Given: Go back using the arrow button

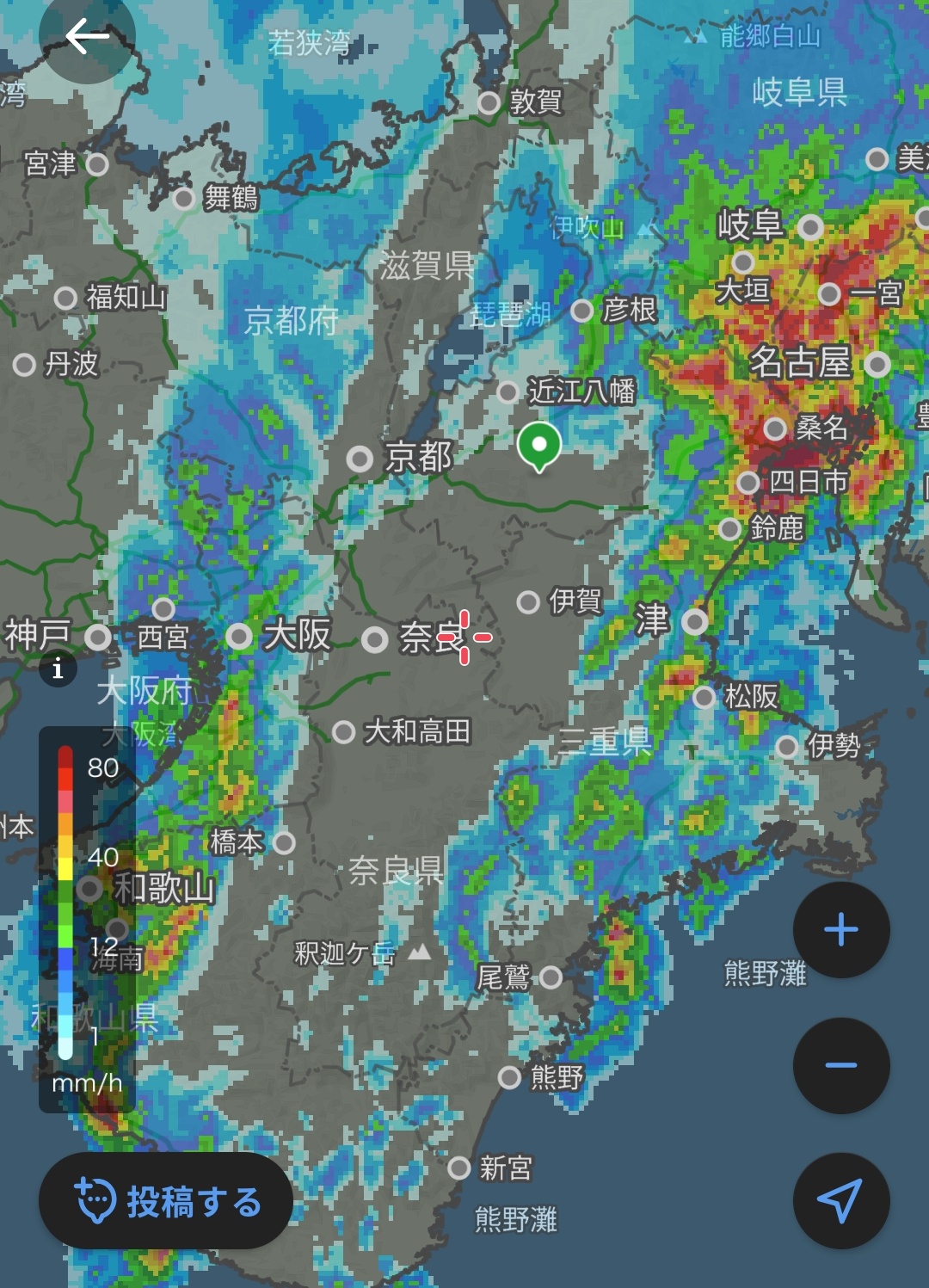Looking at the screenshot, I should tap(87, 36).
